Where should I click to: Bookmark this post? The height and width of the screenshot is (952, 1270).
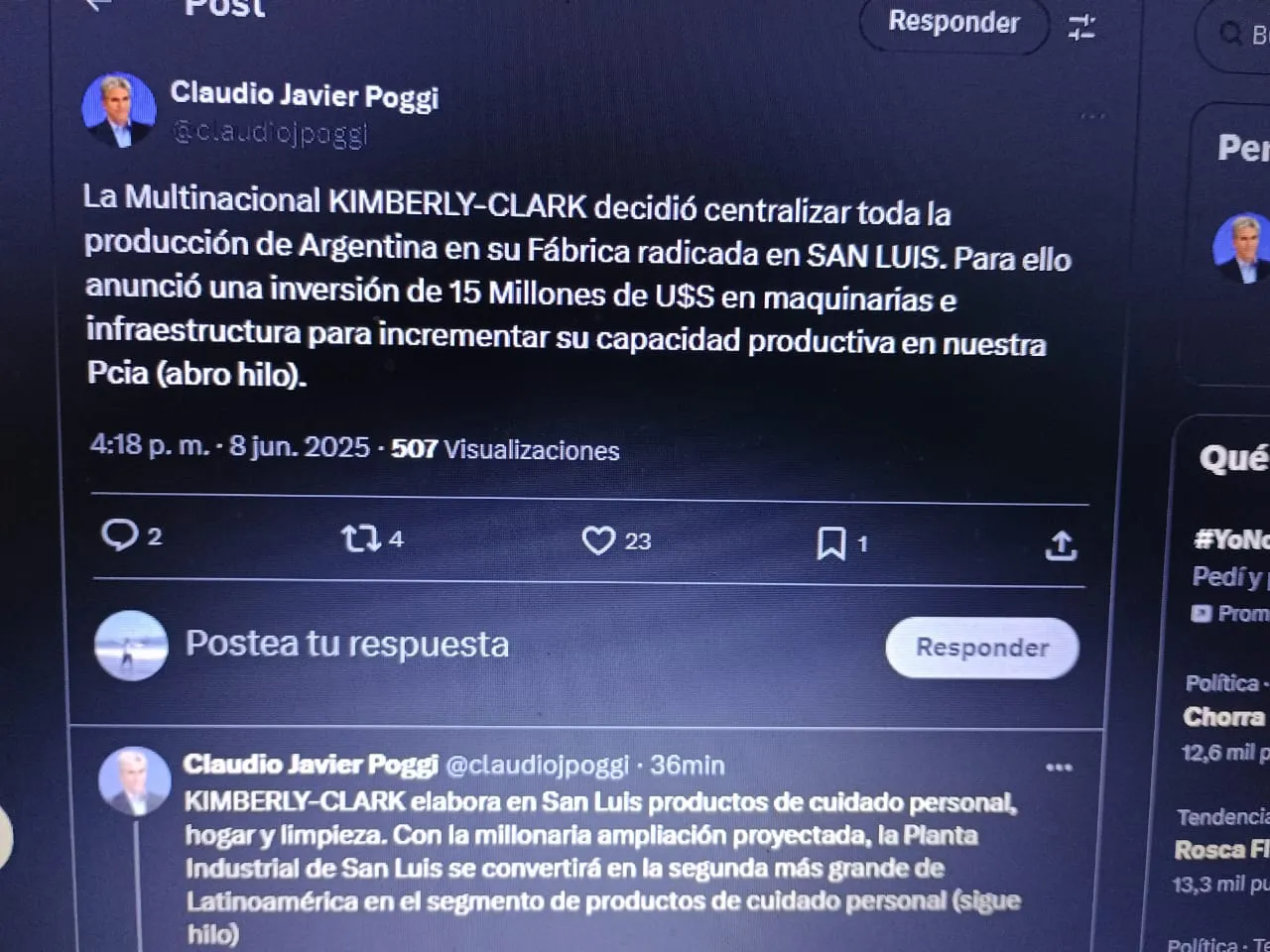pos(830,543)
